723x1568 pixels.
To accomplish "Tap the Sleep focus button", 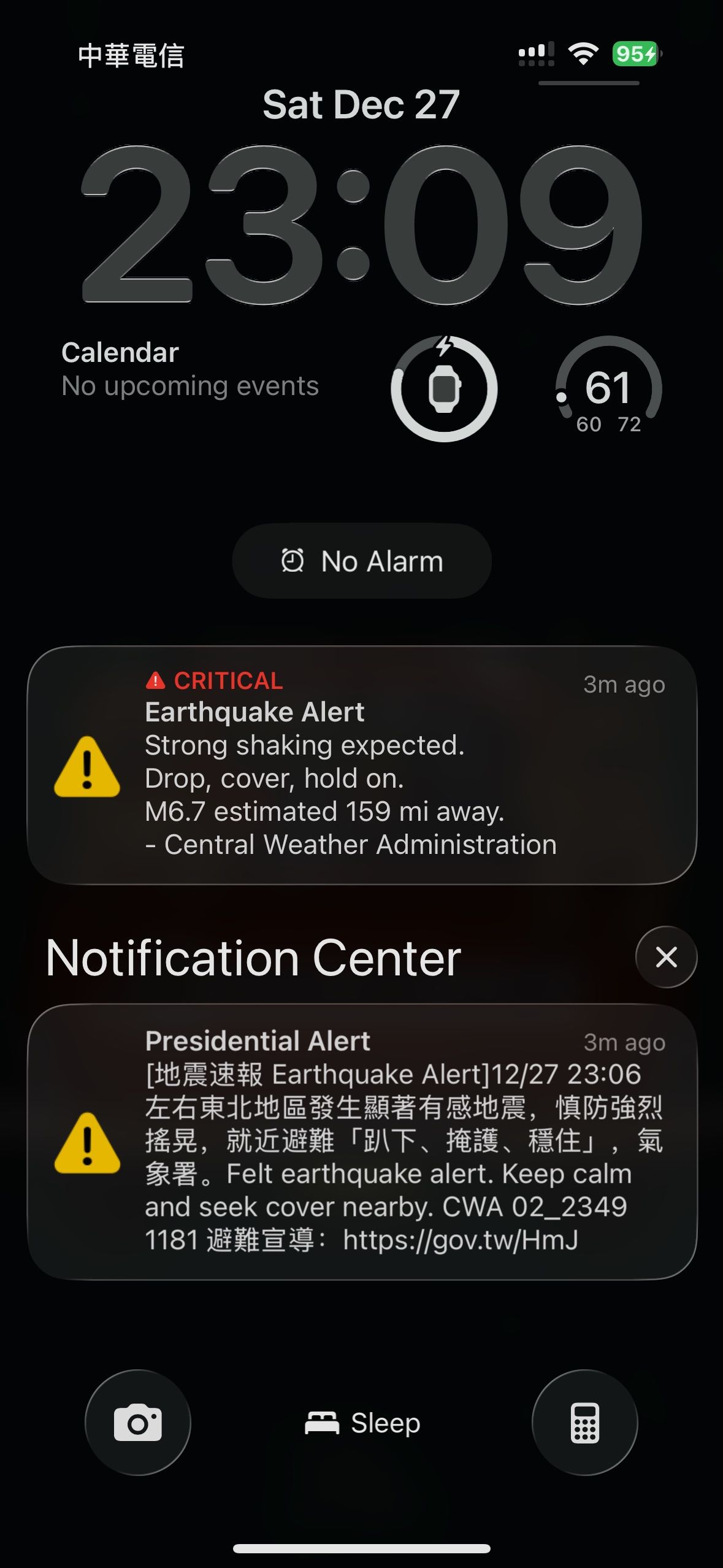I will click(362, 1423).
